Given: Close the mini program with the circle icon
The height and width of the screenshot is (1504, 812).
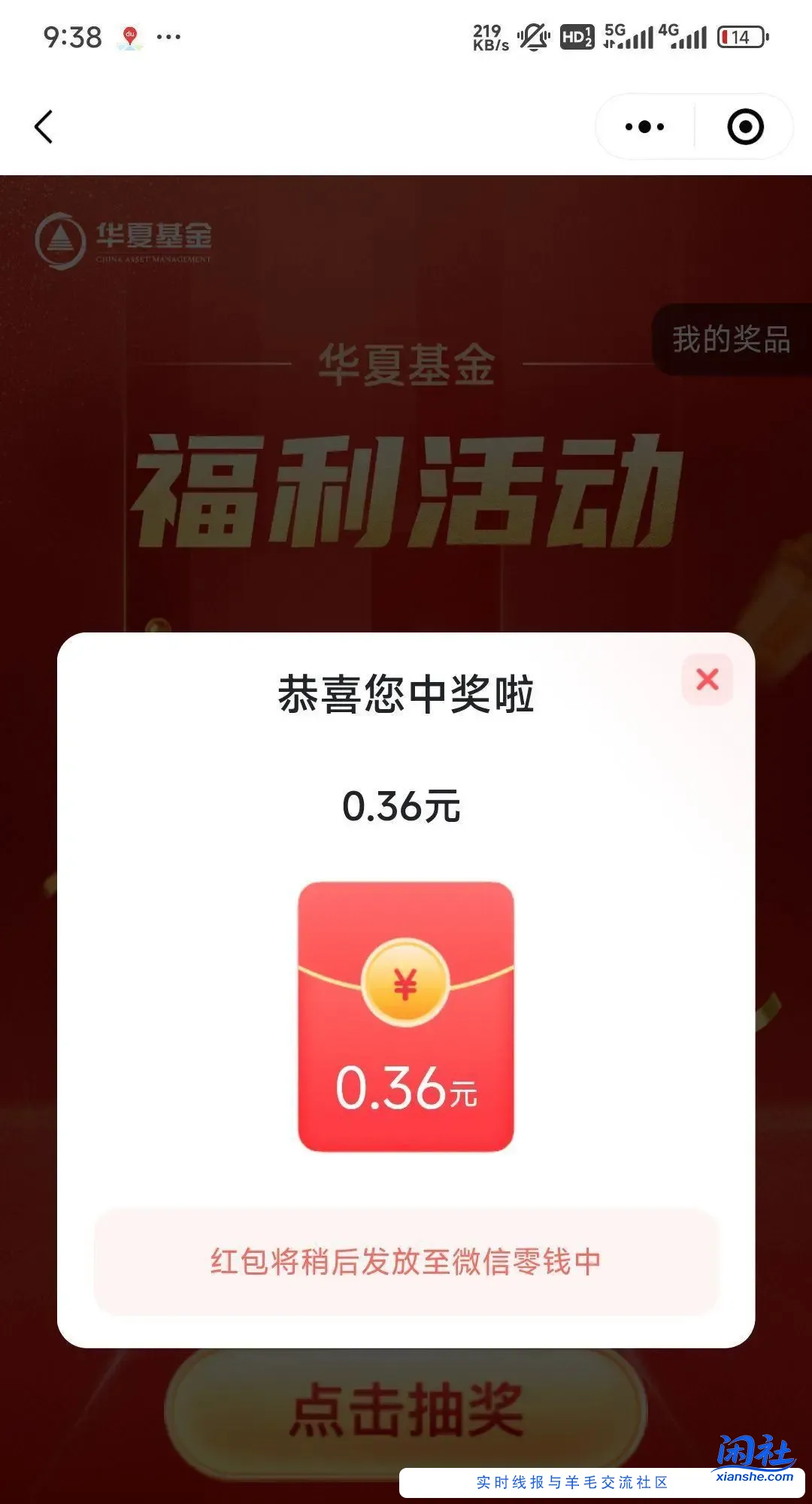Looking at the screenshot, I should [x=745, y=126].
